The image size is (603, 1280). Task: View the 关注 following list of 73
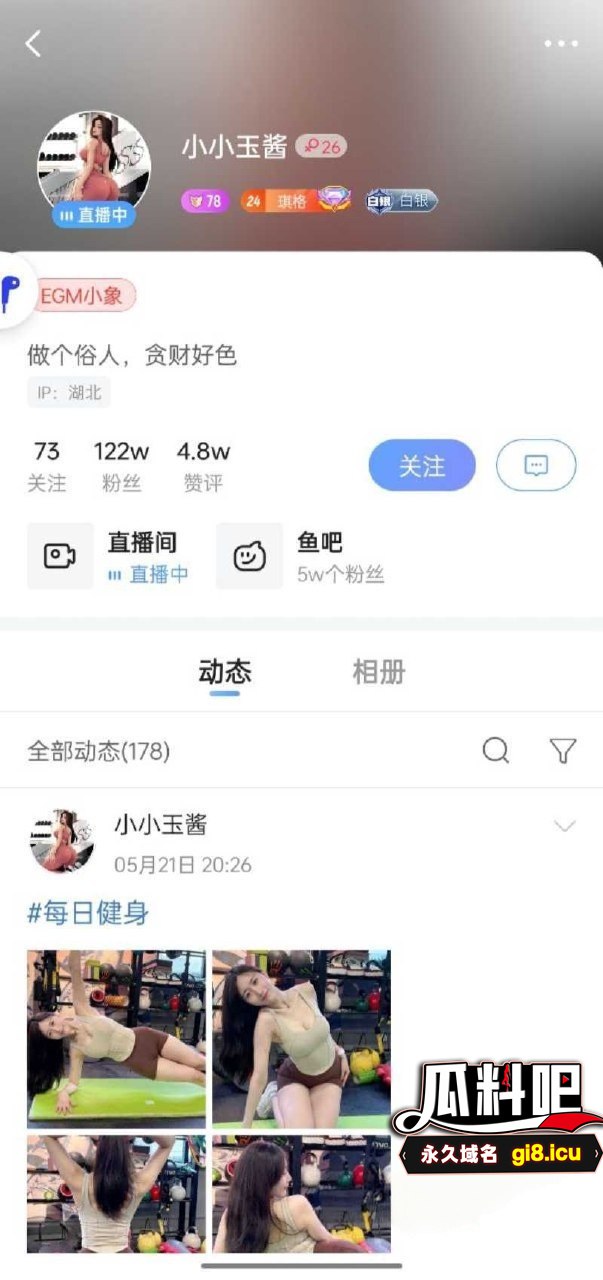click(46, 466)
